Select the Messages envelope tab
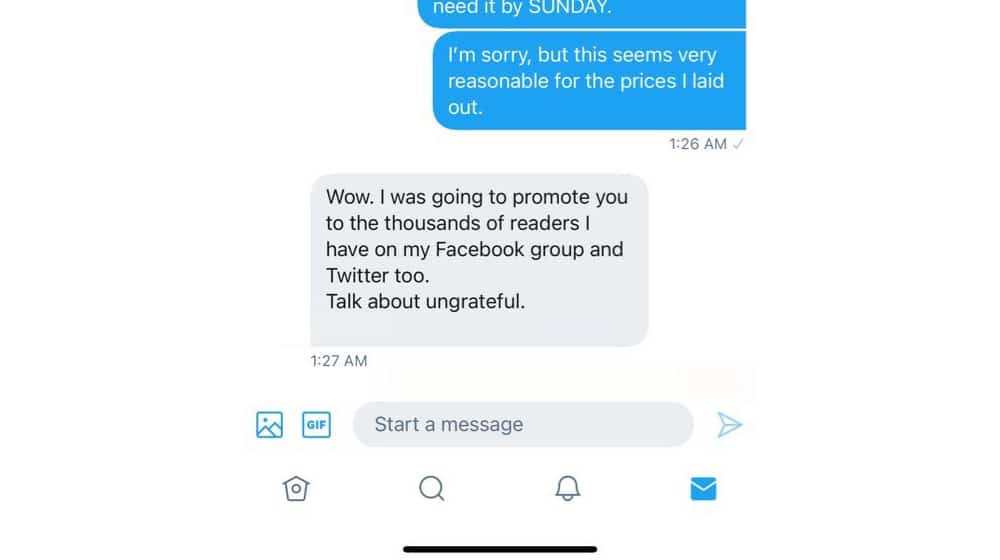 click(x=704, y=488)
